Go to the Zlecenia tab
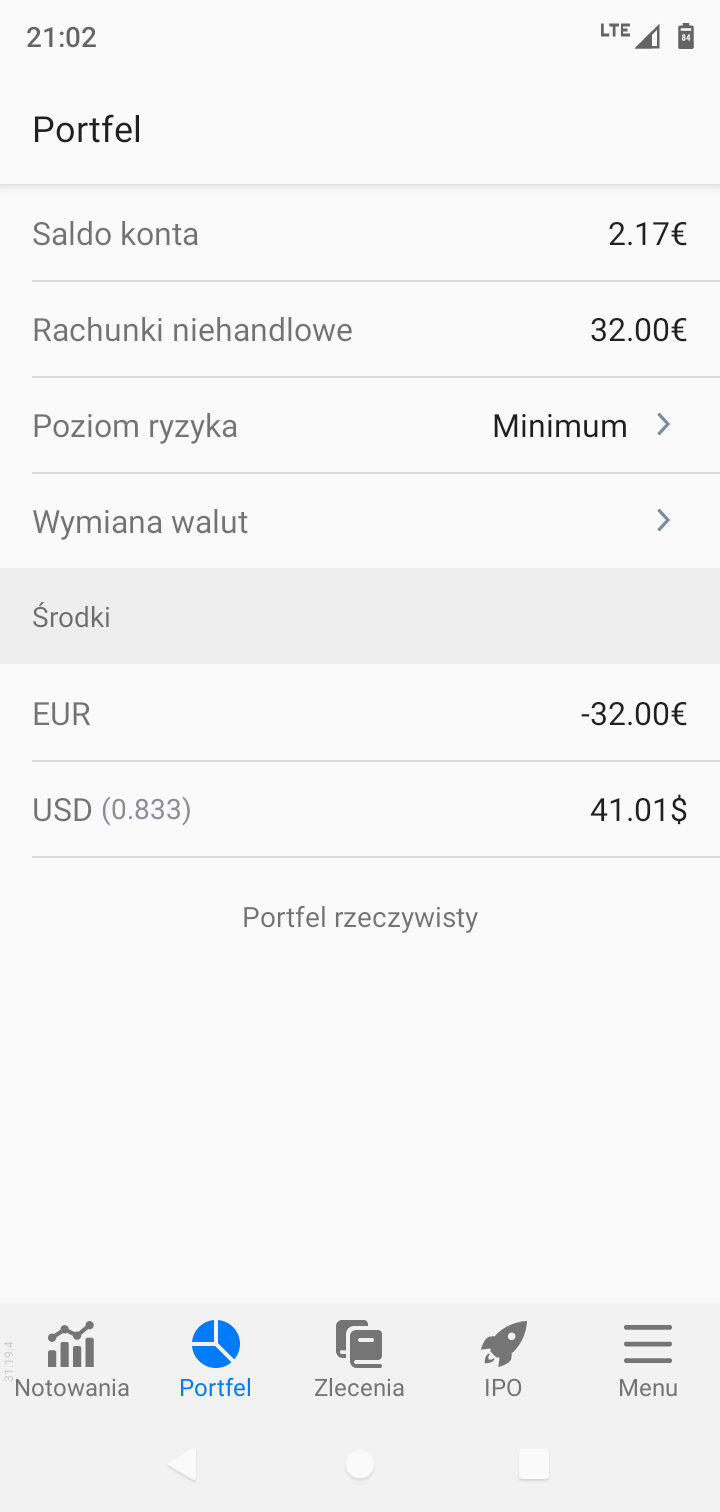Viewport: 720px width, 1512px height. coord(360,1359)
